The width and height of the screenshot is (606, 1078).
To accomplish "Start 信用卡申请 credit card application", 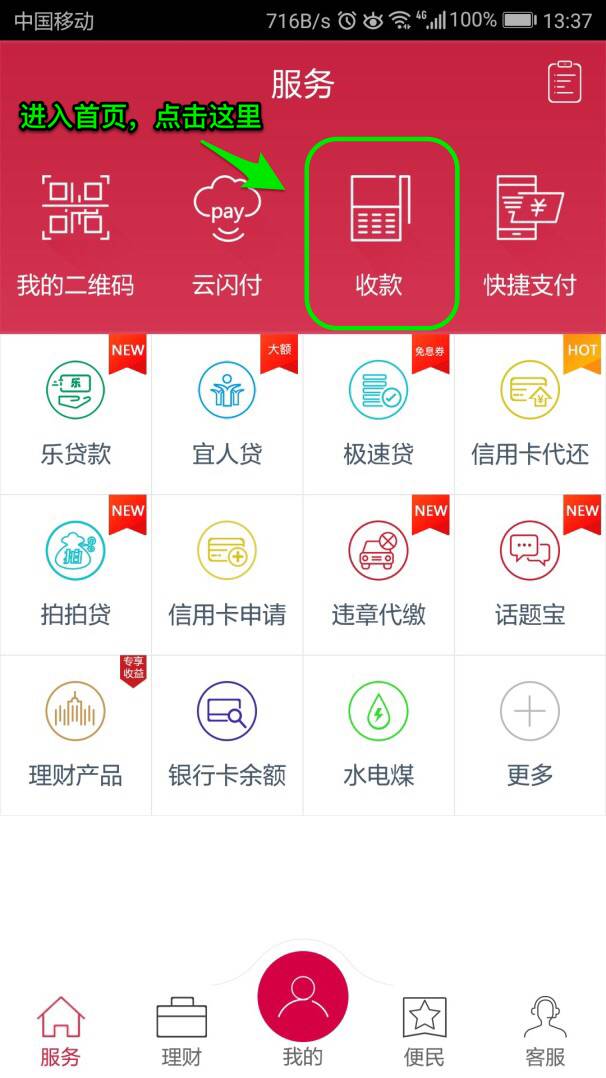I will pos(227,573).
